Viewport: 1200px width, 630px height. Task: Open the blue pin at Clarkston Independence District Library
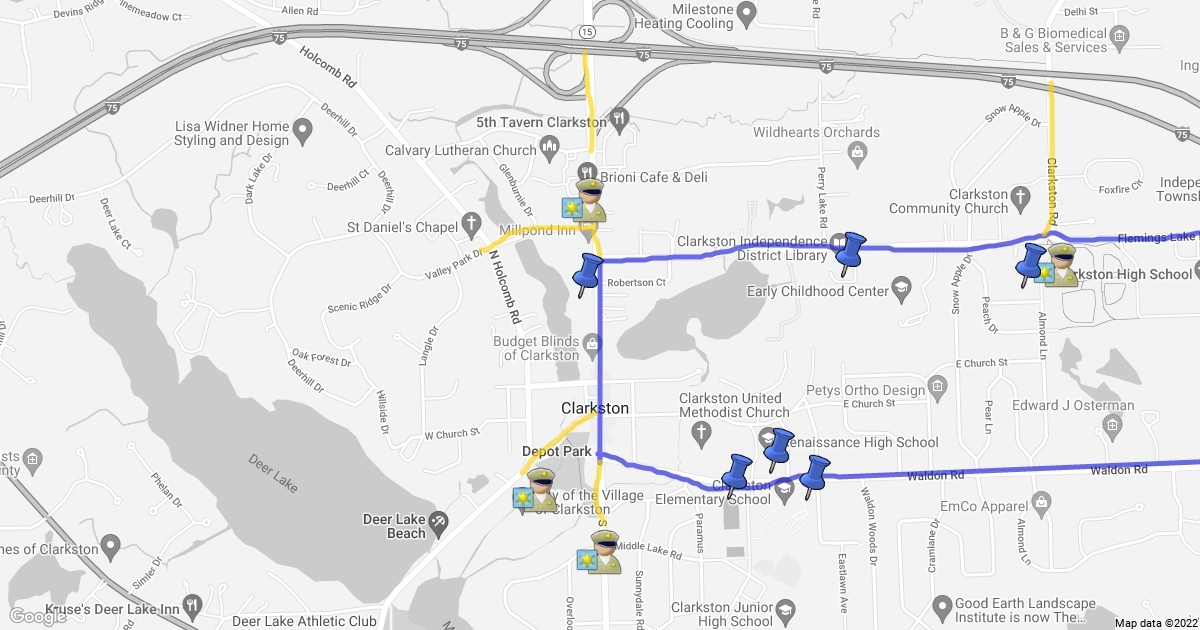(x=851, y=252)
